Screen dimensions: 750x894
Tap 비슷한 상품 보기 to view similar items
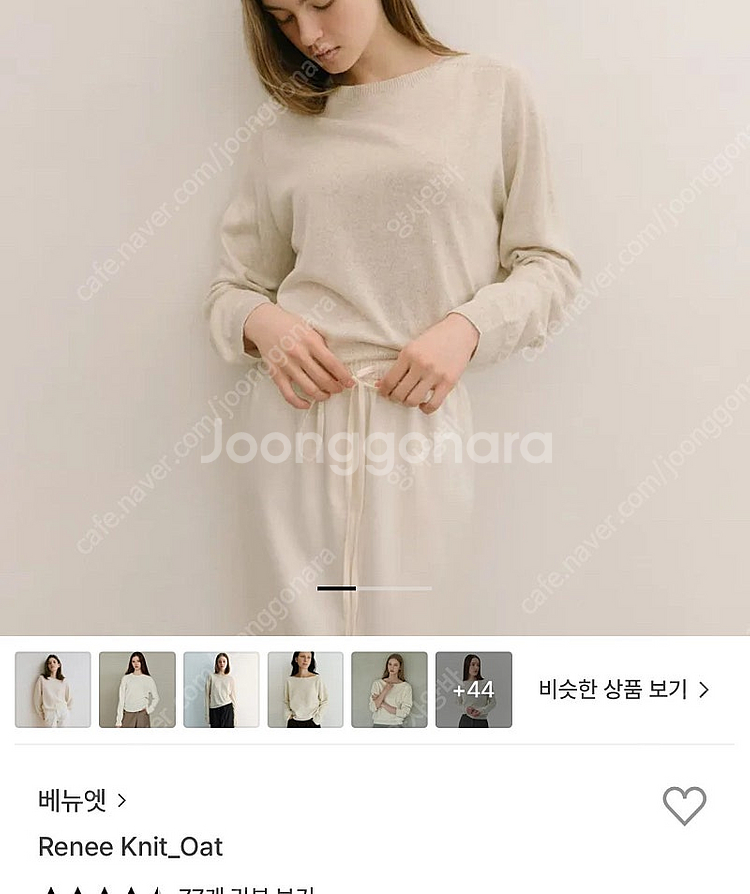[x=624, y=689]
